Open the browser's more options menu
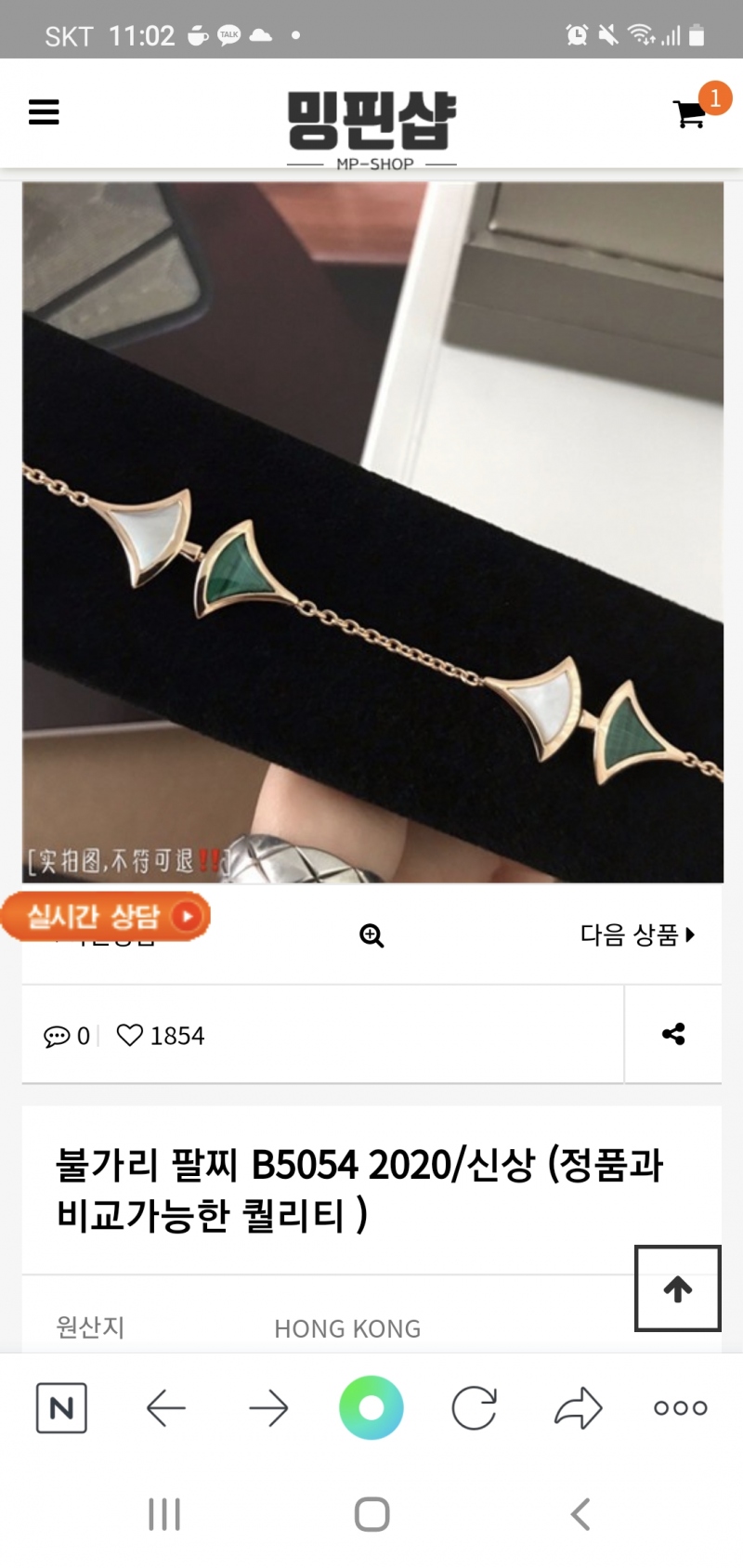The height and width of the screenshot is (1568, 743). point(681,1408)
